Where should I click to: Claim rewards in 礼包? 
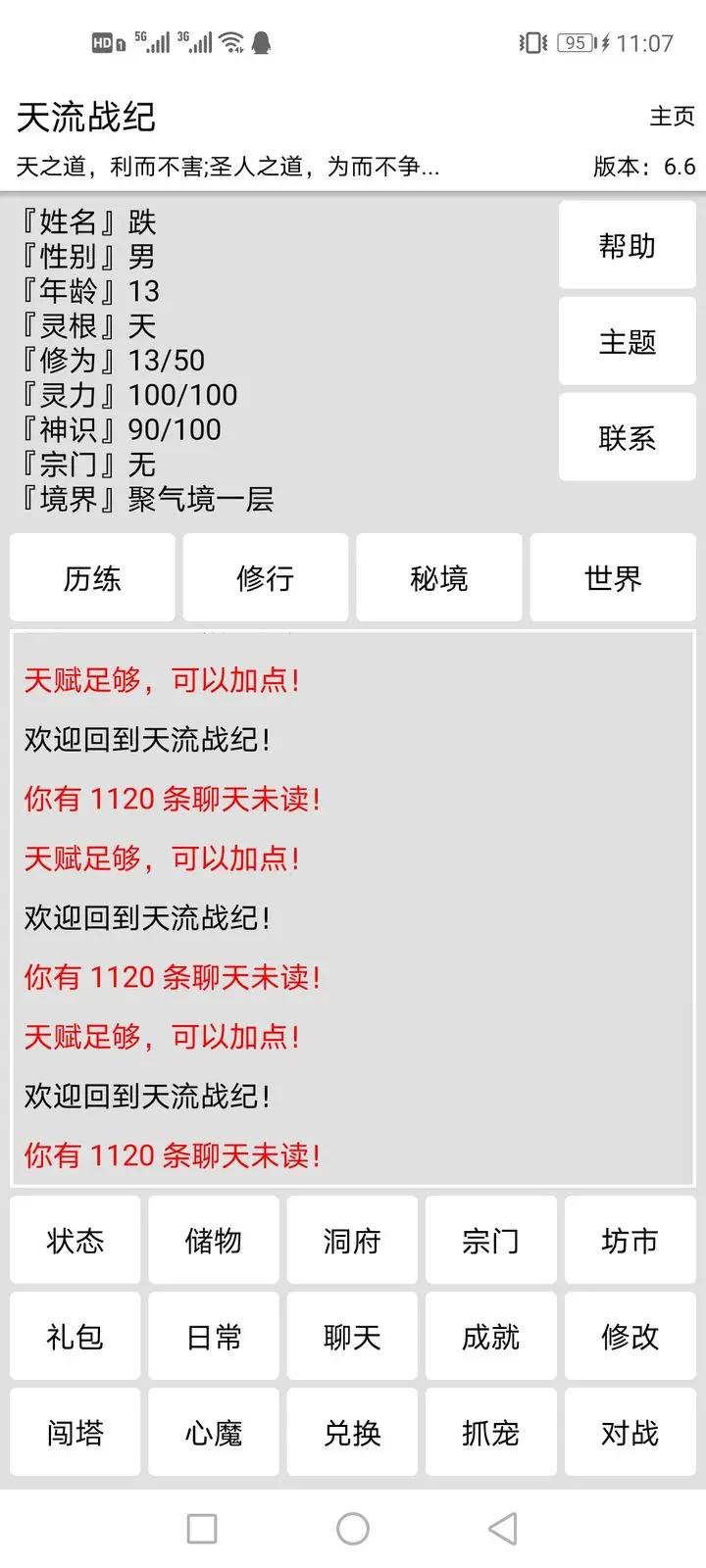coord(76,1336)
